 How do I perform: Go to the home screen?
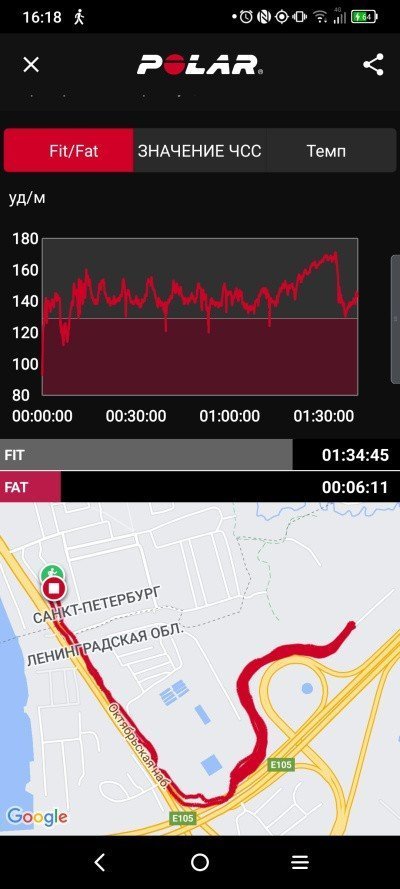point(200,862)
